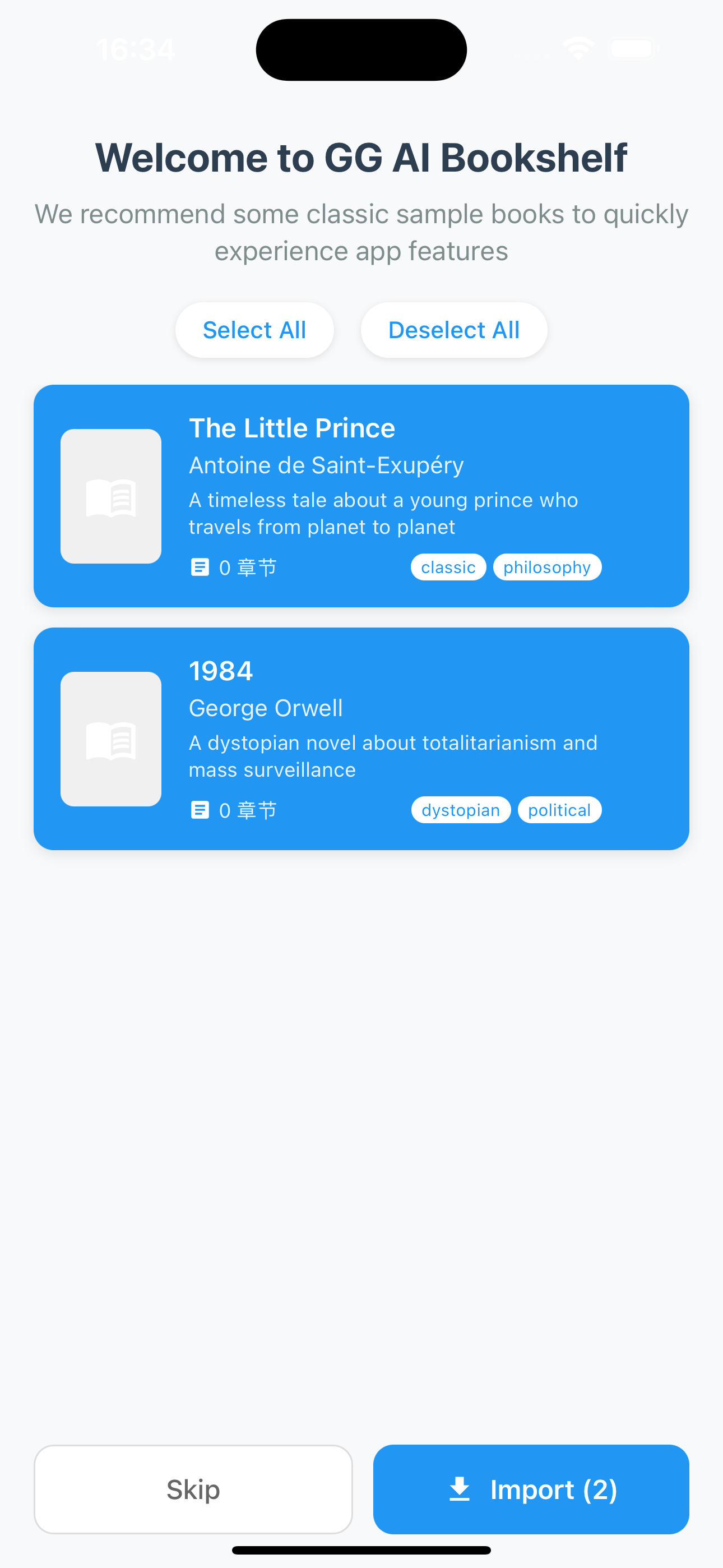723x1568 pixels.
Task: Click the Deselect All button
Action: (x=453, y=329)
